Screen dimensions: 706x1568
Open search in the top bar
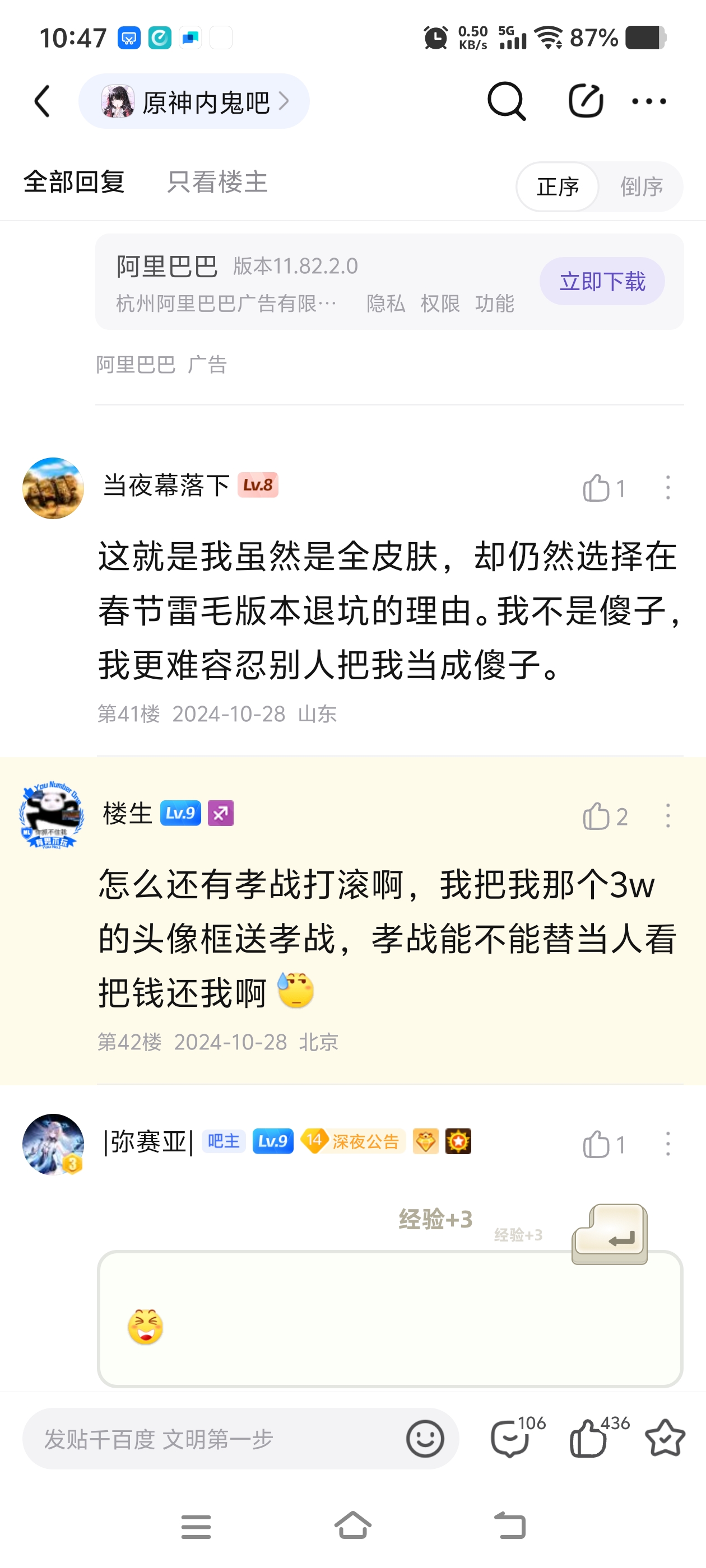pos(506,101)
